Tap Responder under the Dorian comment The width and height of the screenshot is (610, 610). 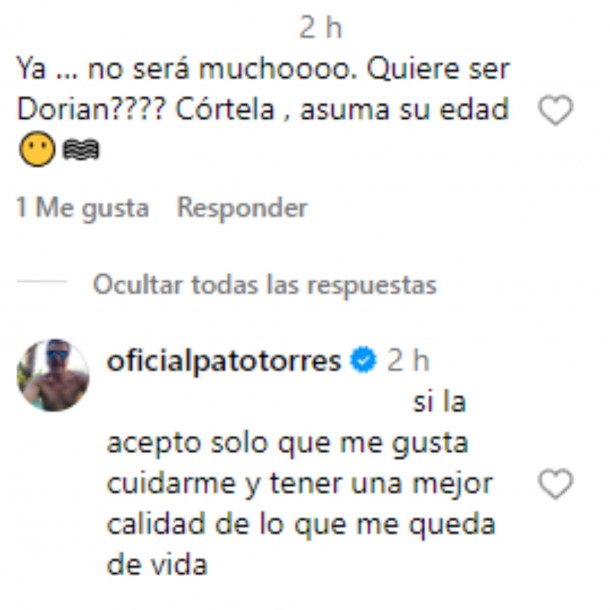(242, 208)
